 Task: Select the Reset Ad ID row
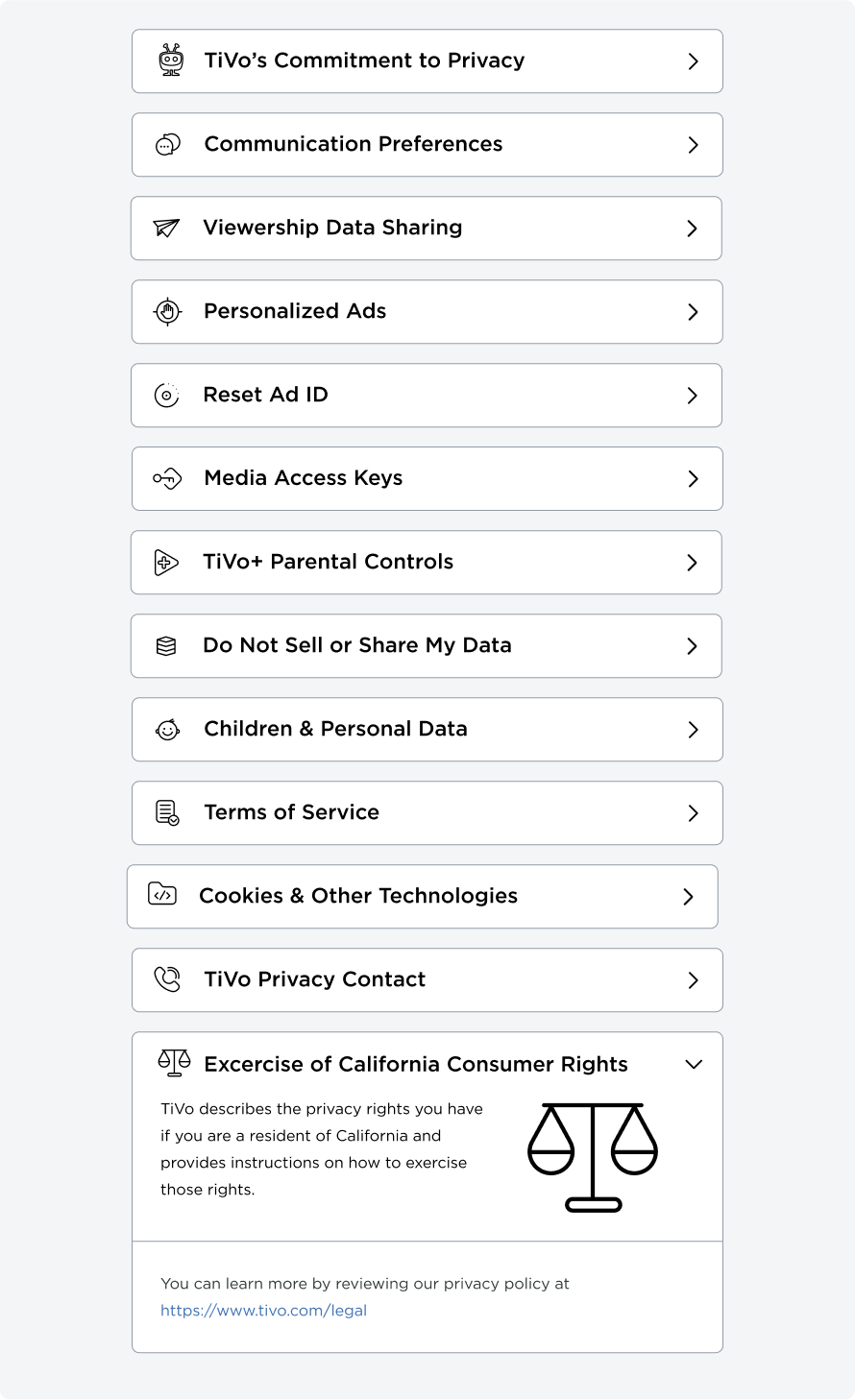click(x=427, y=396)
